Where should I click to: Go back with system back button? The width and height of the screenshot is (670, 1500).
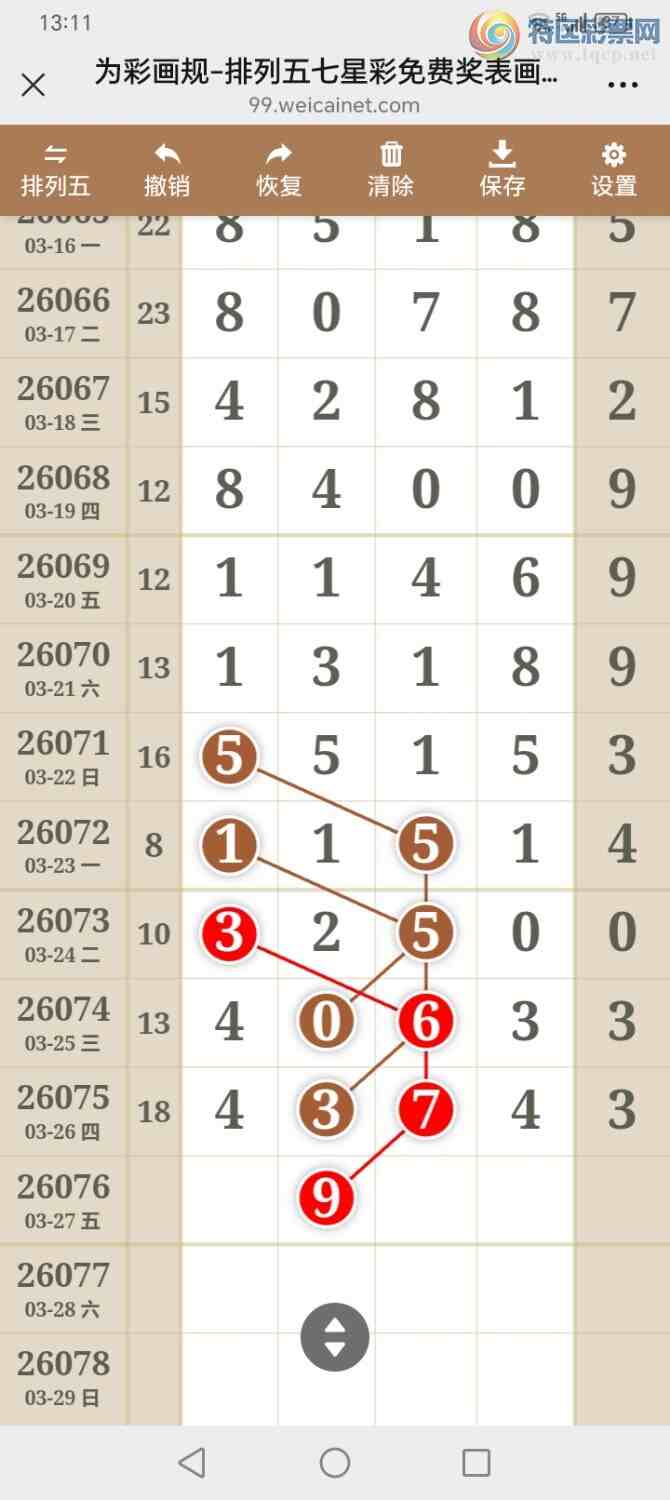tap(192, 1463)
